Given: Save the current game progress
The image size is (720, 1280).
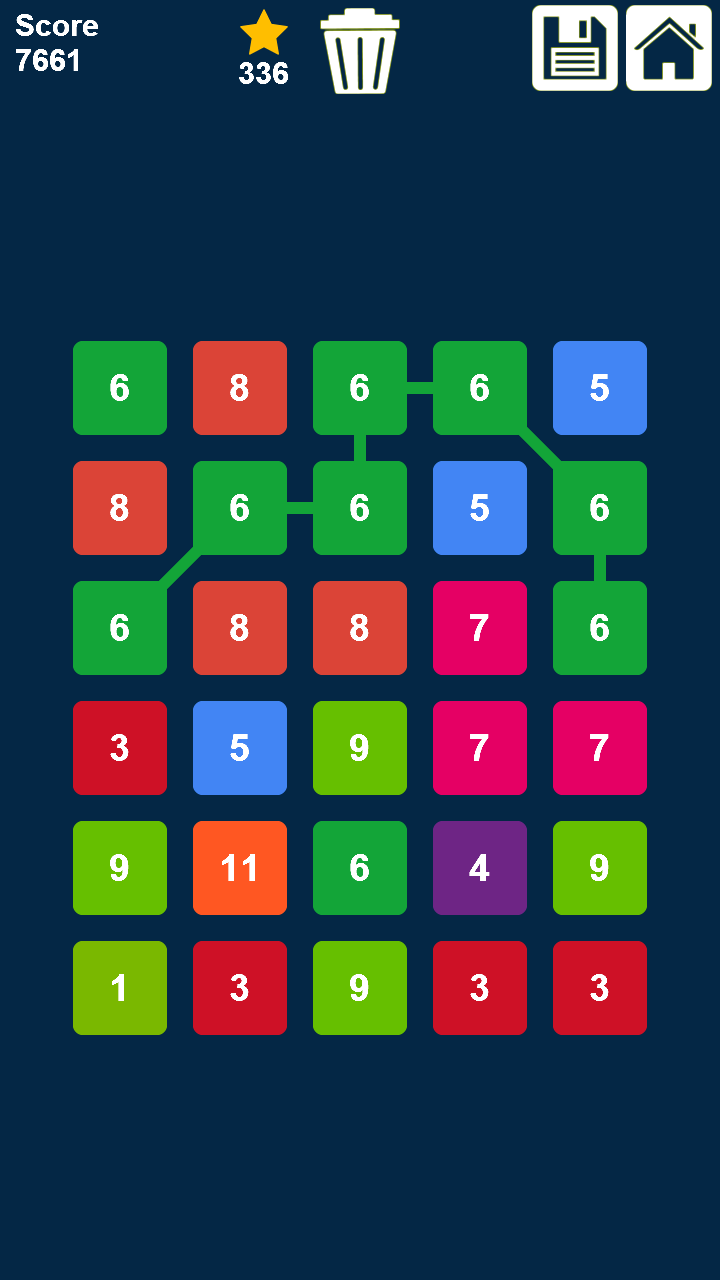Looking at the screenshot, I should 575,47.
